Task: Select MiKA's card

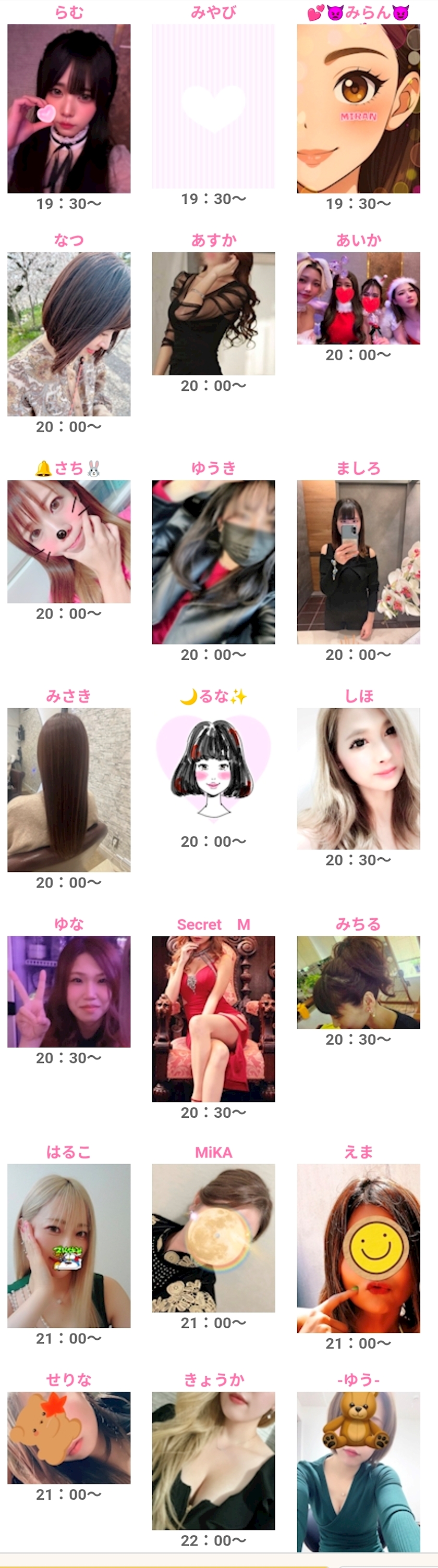Action: tap(213, 1238)
